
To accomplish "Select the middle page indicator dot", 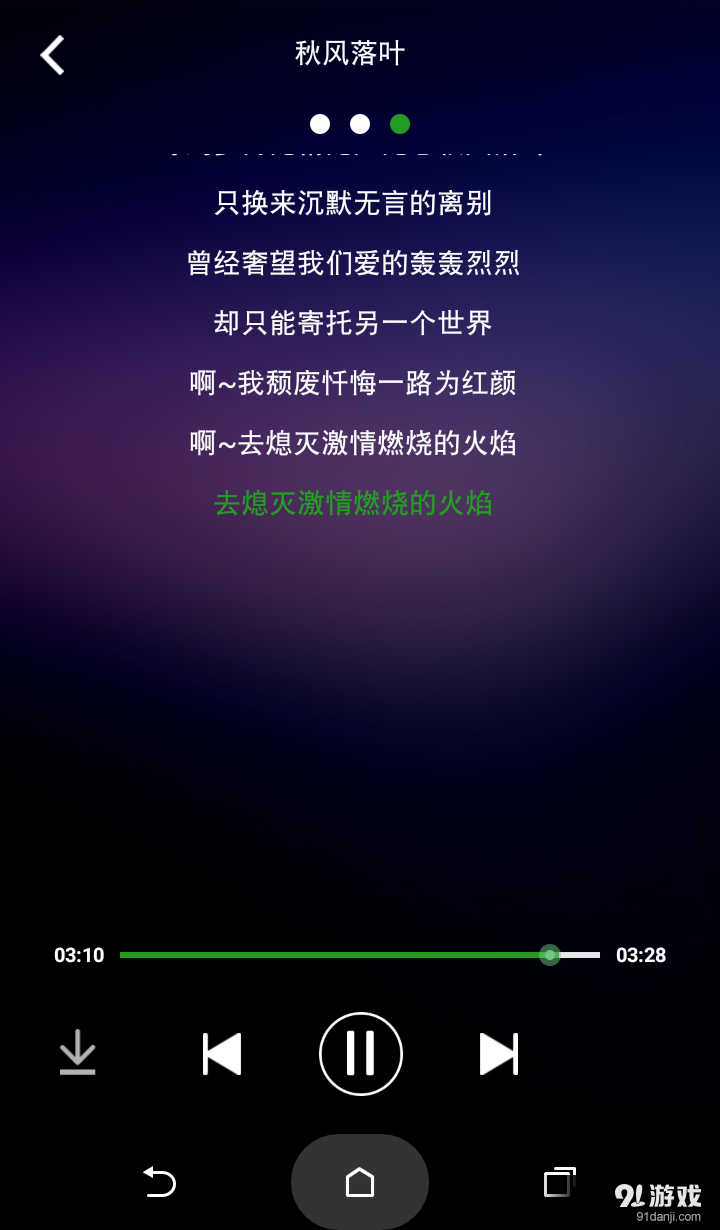I will point(360,124).
